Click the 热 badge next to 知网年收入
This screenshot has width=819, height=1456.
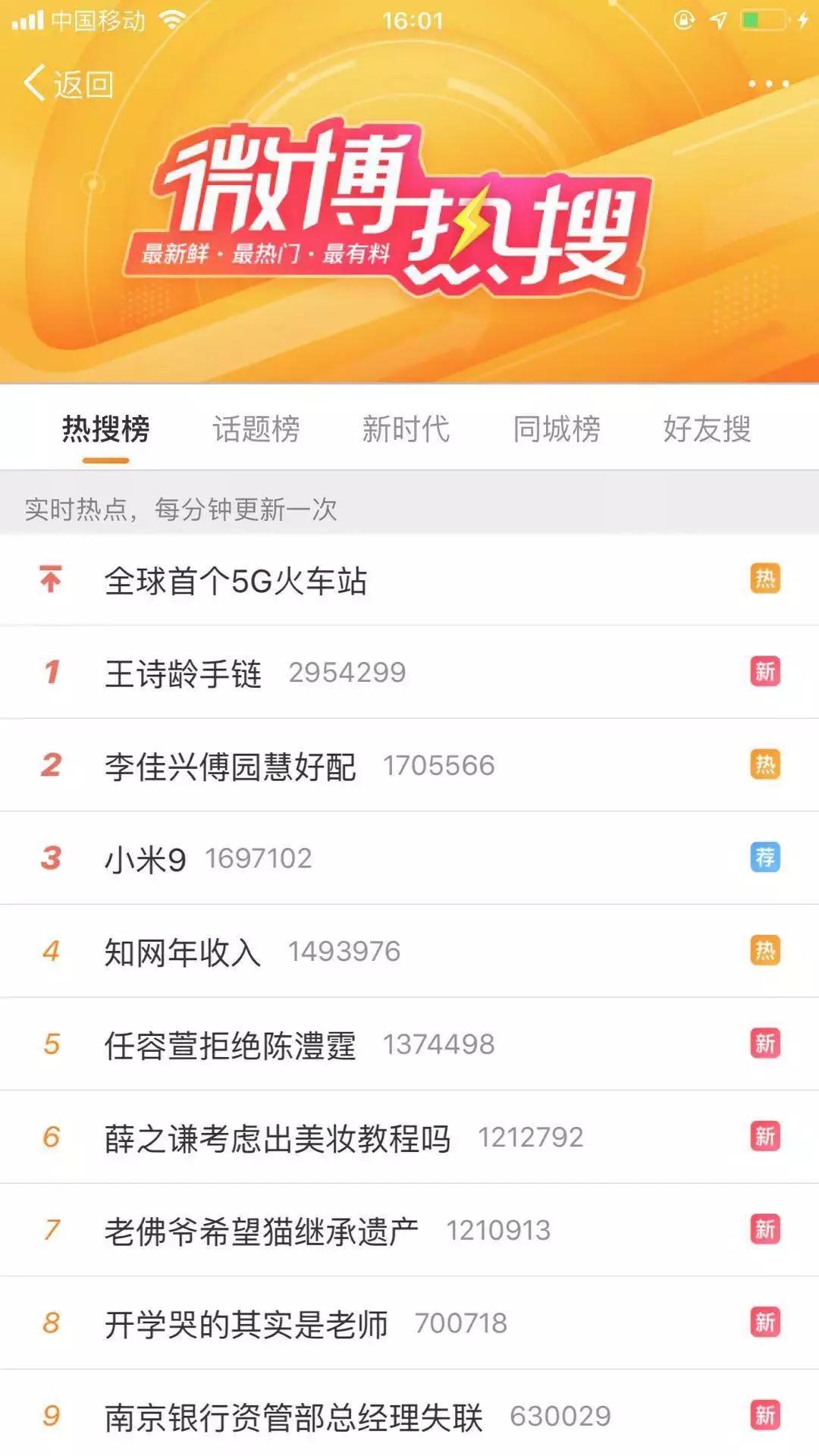[x=764, y=949]
